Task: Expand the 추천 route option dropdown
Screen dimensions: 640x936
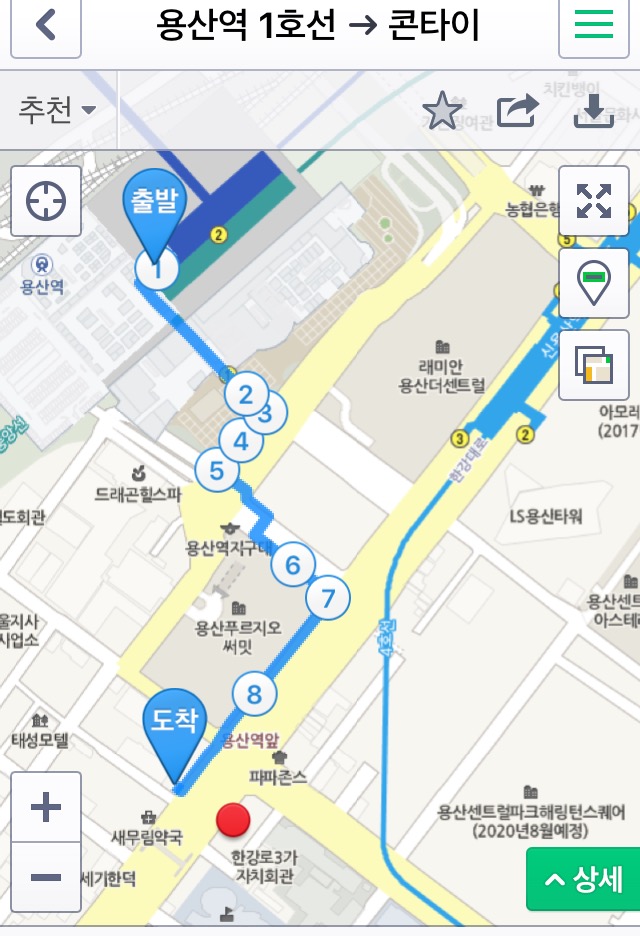Action: point(57,110)
